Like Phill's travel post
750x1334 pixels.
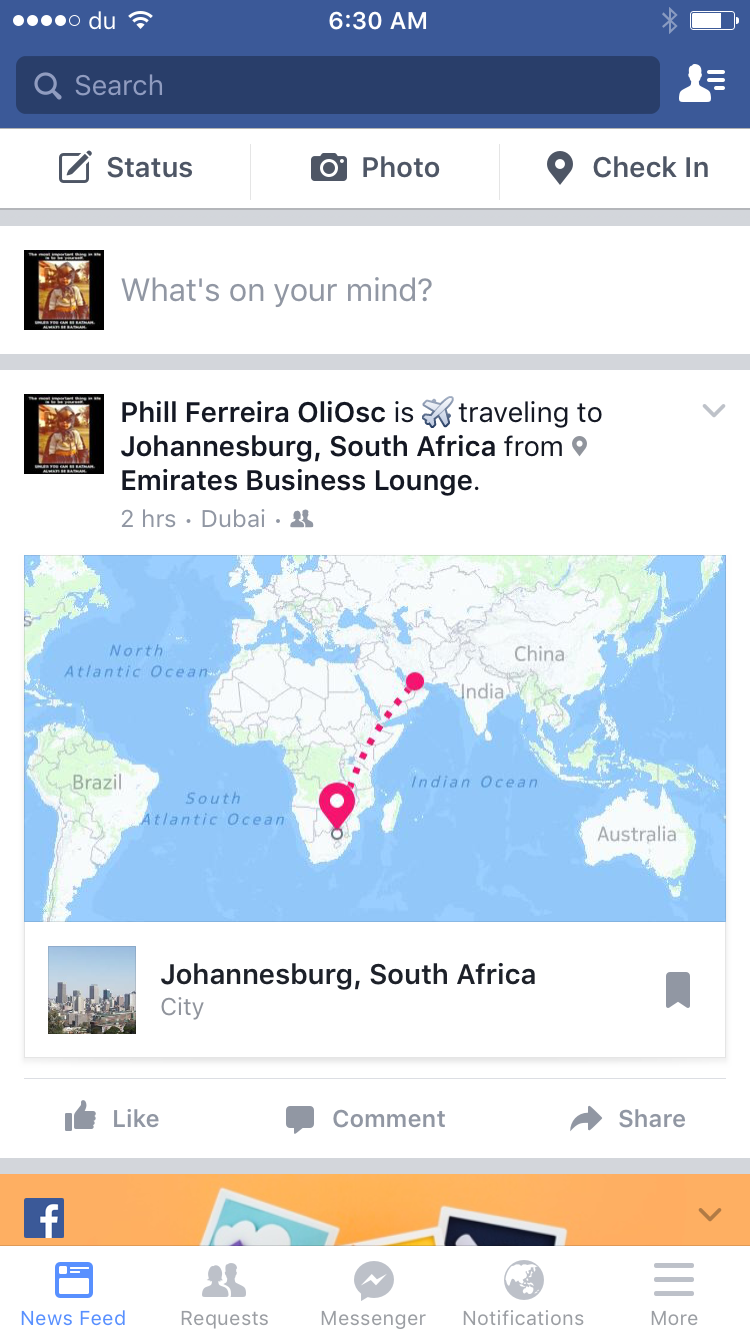[112, 1118]
